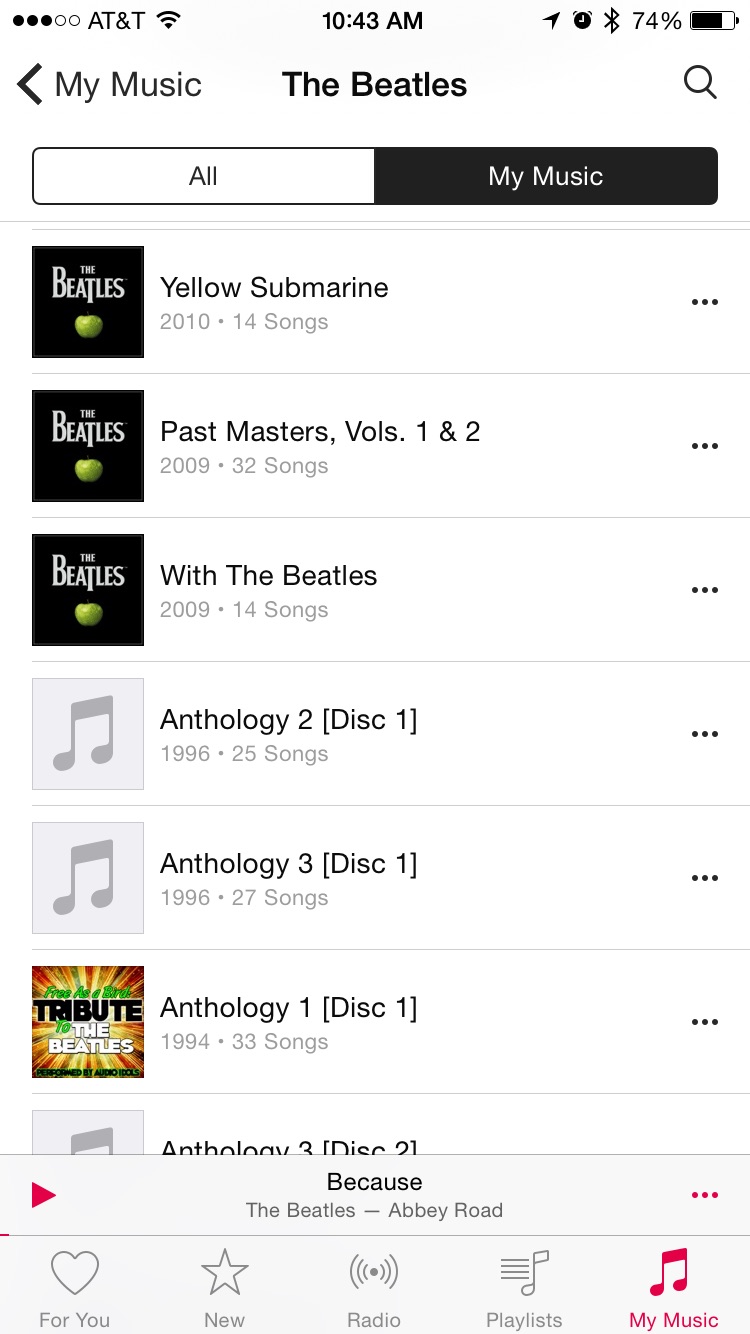Go back to My Music
Screen dimensions: 750x1334
[110, 85]
